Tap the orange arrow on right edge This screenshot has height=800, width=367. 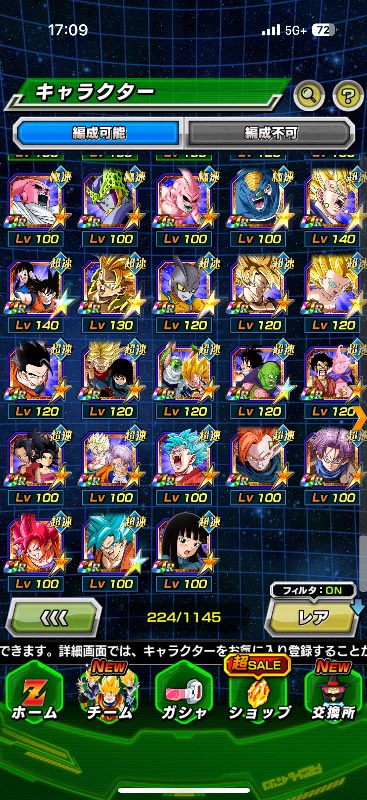coord(361,418)
